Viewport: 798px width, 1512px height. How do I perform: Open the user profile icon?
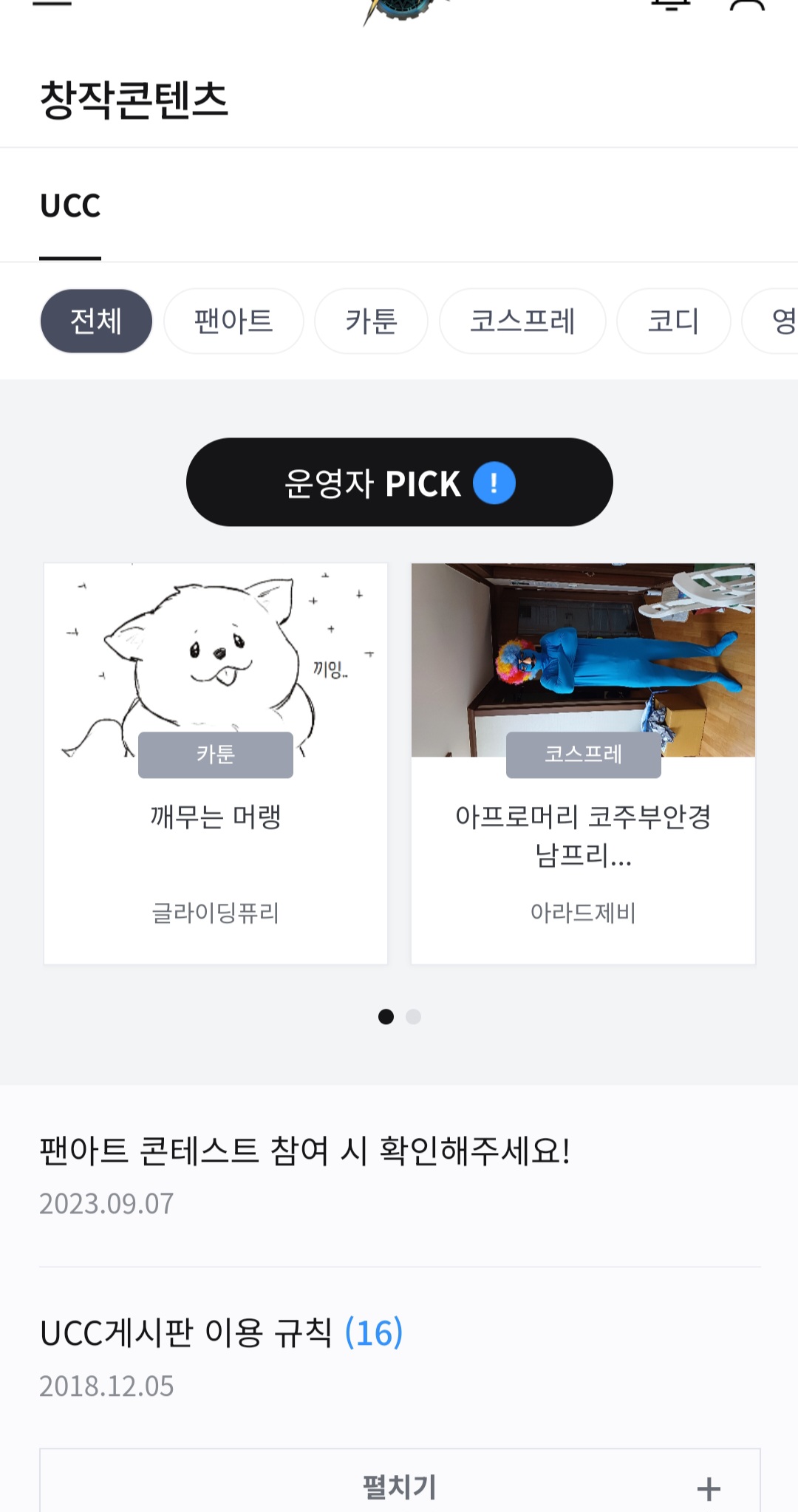747,4
